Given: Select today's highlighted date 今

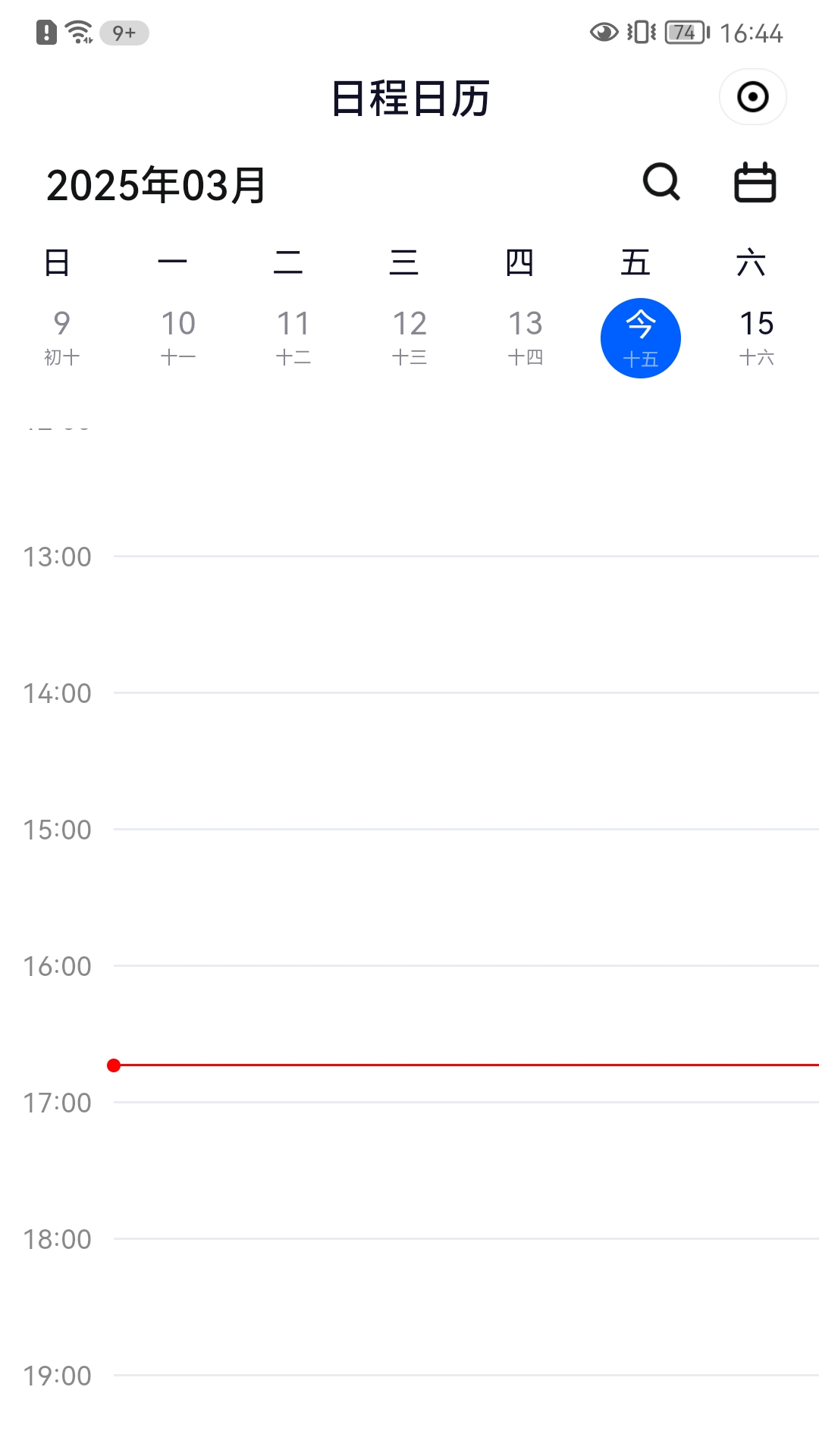Looking at the screenshot, I should coord(641,337).
